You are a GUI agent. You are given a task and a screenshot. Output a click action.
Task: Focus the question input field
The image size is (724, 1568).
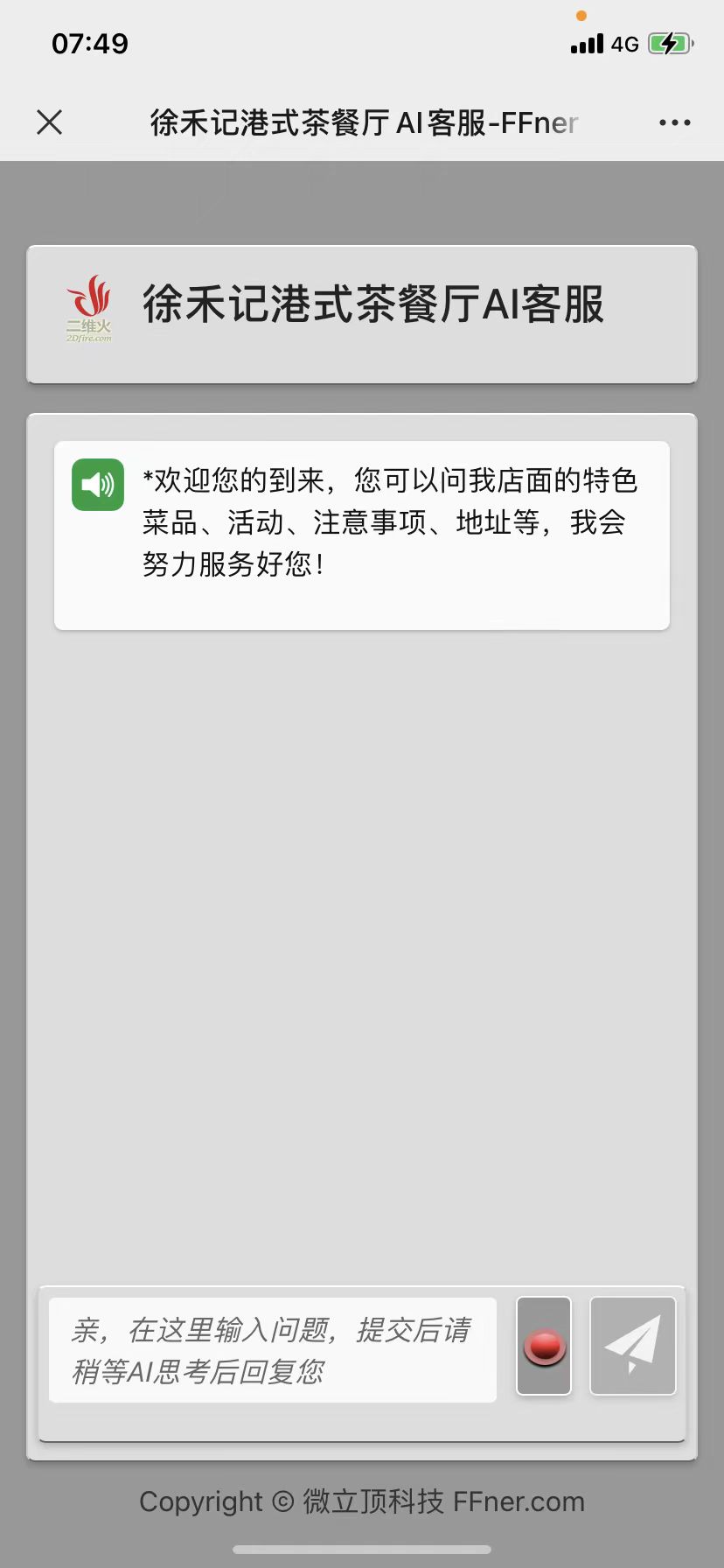point(273,1350)
